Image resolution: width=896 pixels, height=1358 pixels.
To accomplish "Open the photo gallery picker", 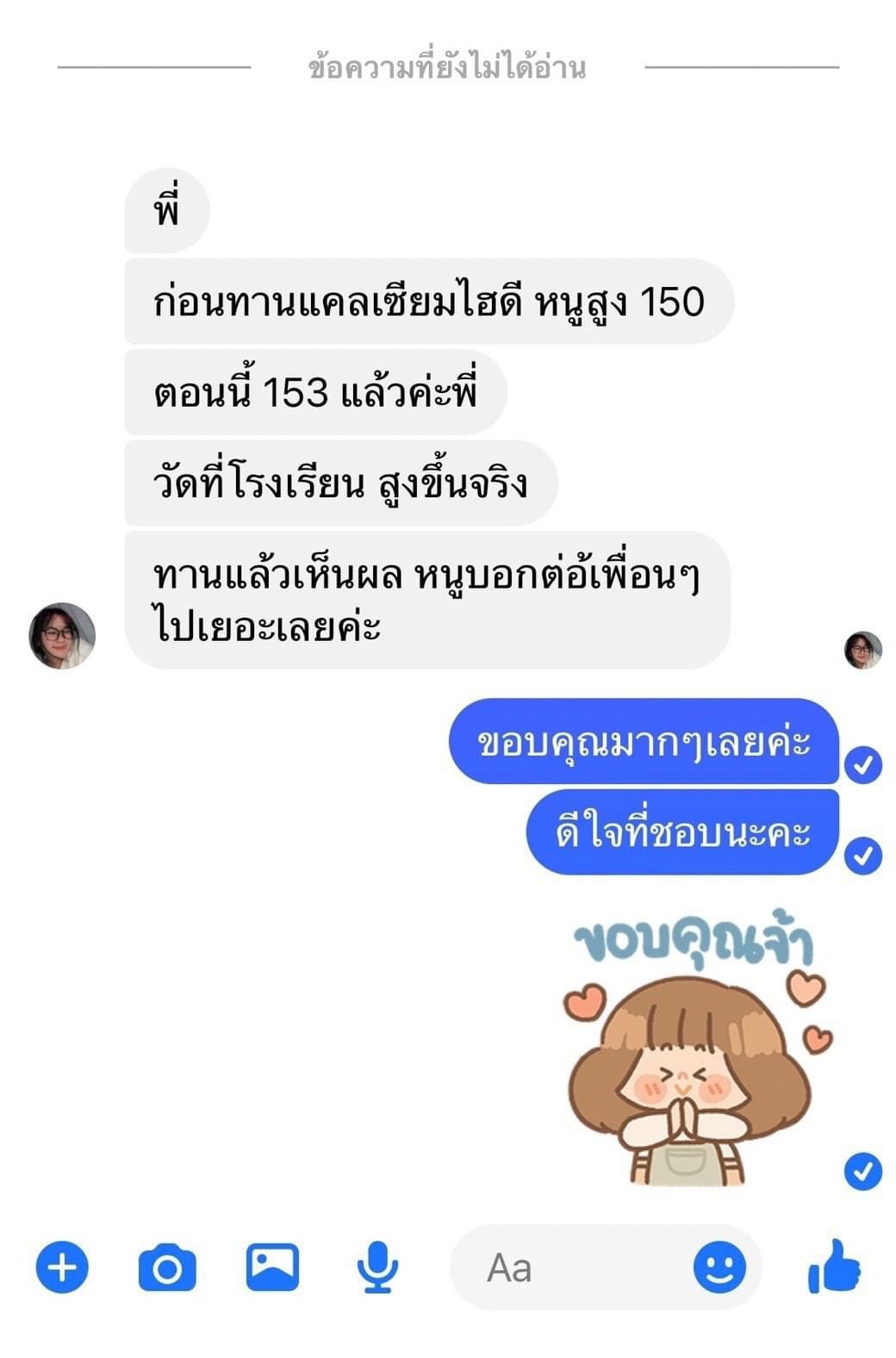I will point(272,1267).
